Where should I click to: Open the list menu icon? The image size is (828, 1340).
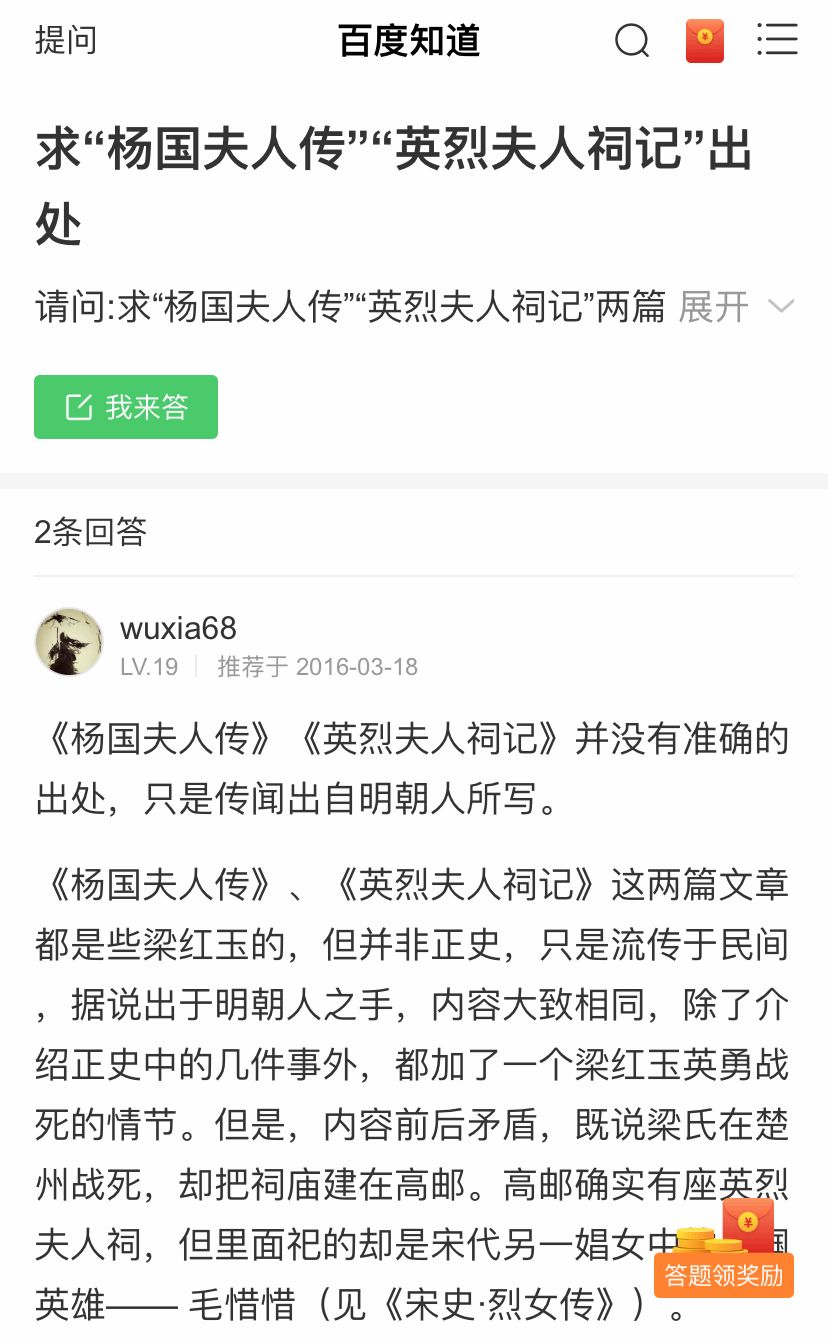pos(777,40)
